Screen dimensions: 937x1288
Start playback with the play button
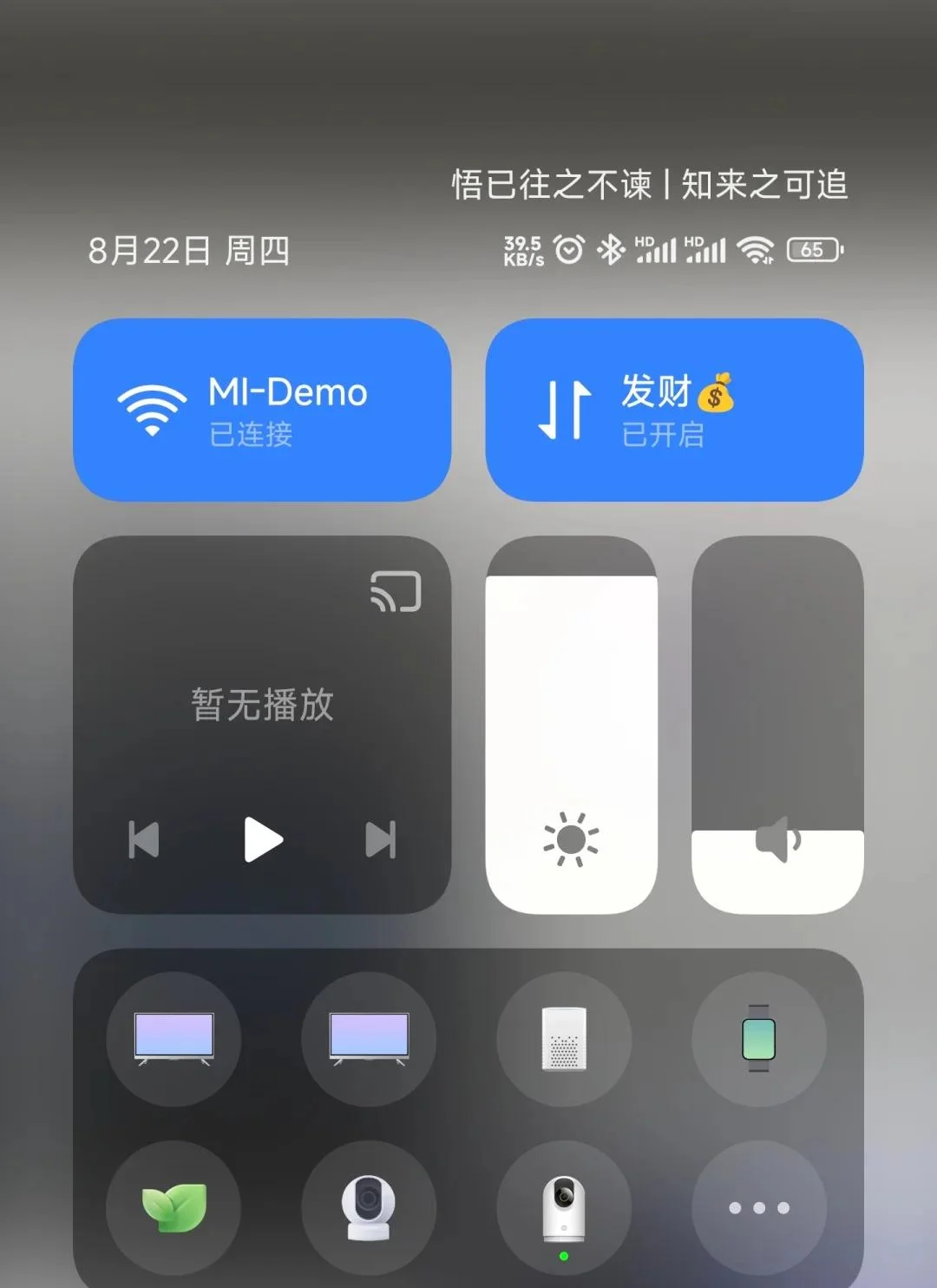[262, 839]
